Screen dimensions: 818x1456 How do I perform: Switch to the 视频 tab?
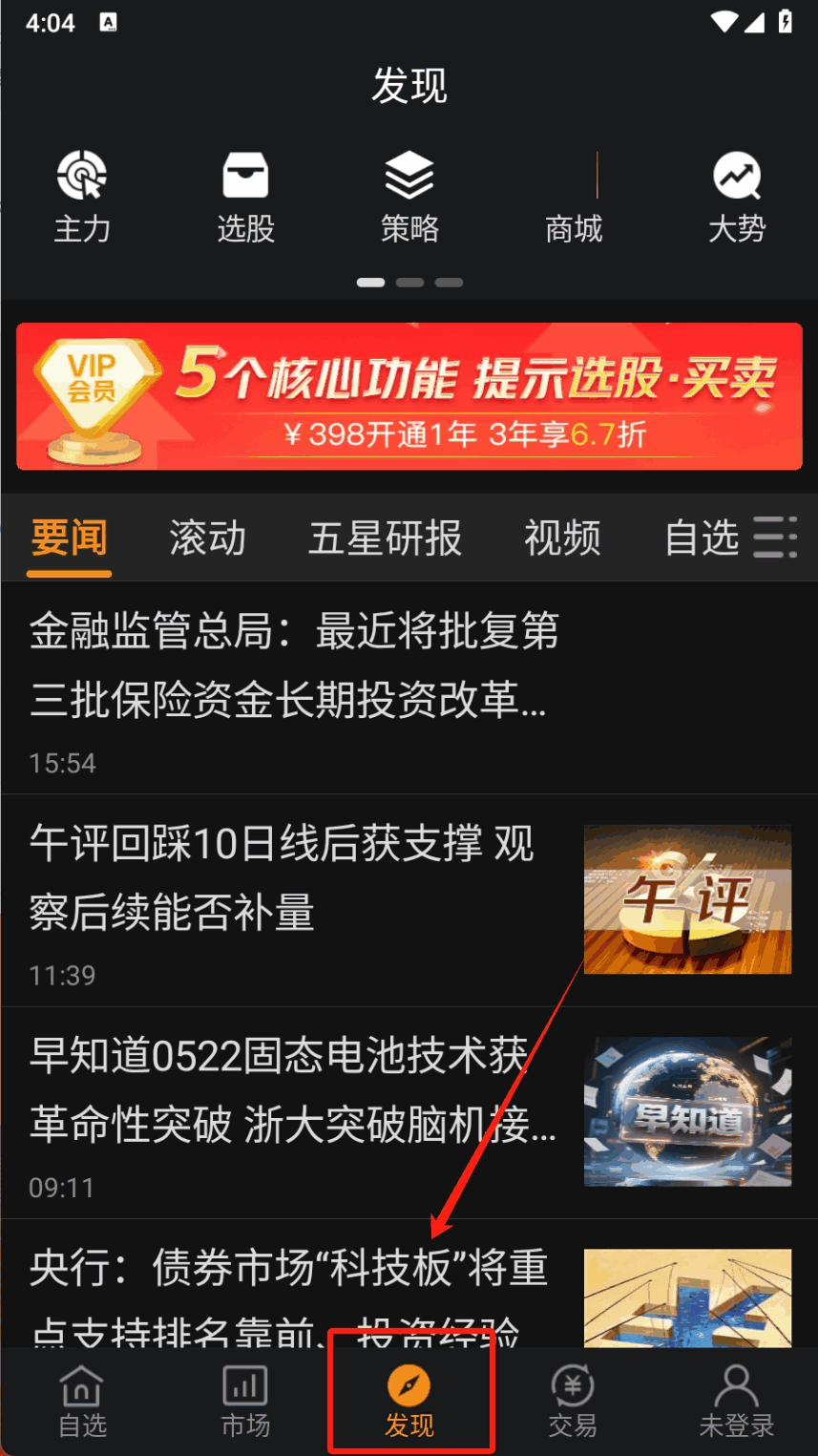(562, 538)
